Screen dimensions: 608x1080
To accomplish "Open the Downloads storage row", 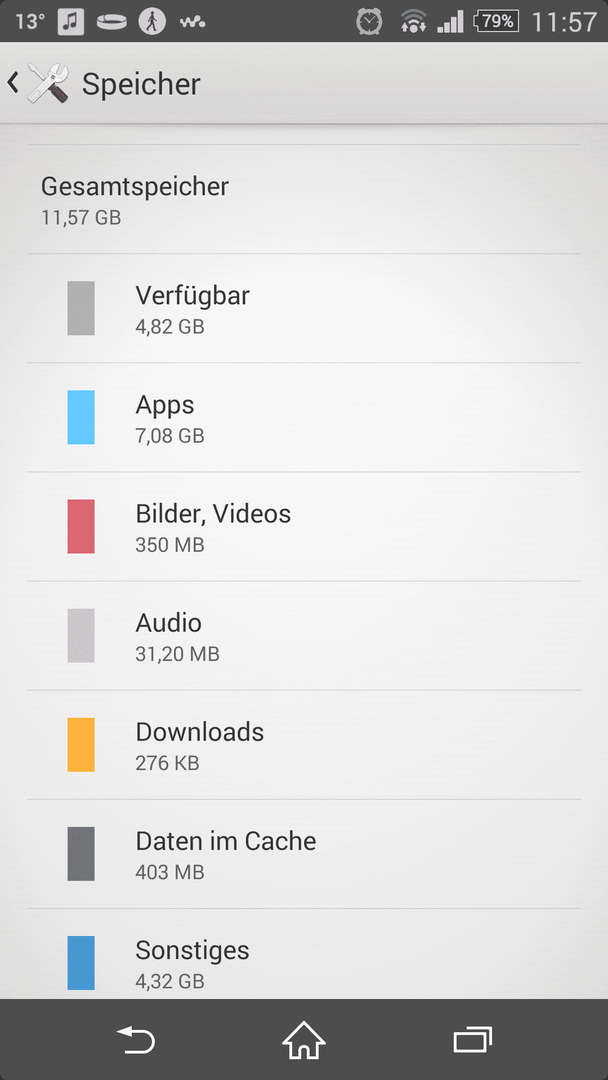I will tap(304, 745).
